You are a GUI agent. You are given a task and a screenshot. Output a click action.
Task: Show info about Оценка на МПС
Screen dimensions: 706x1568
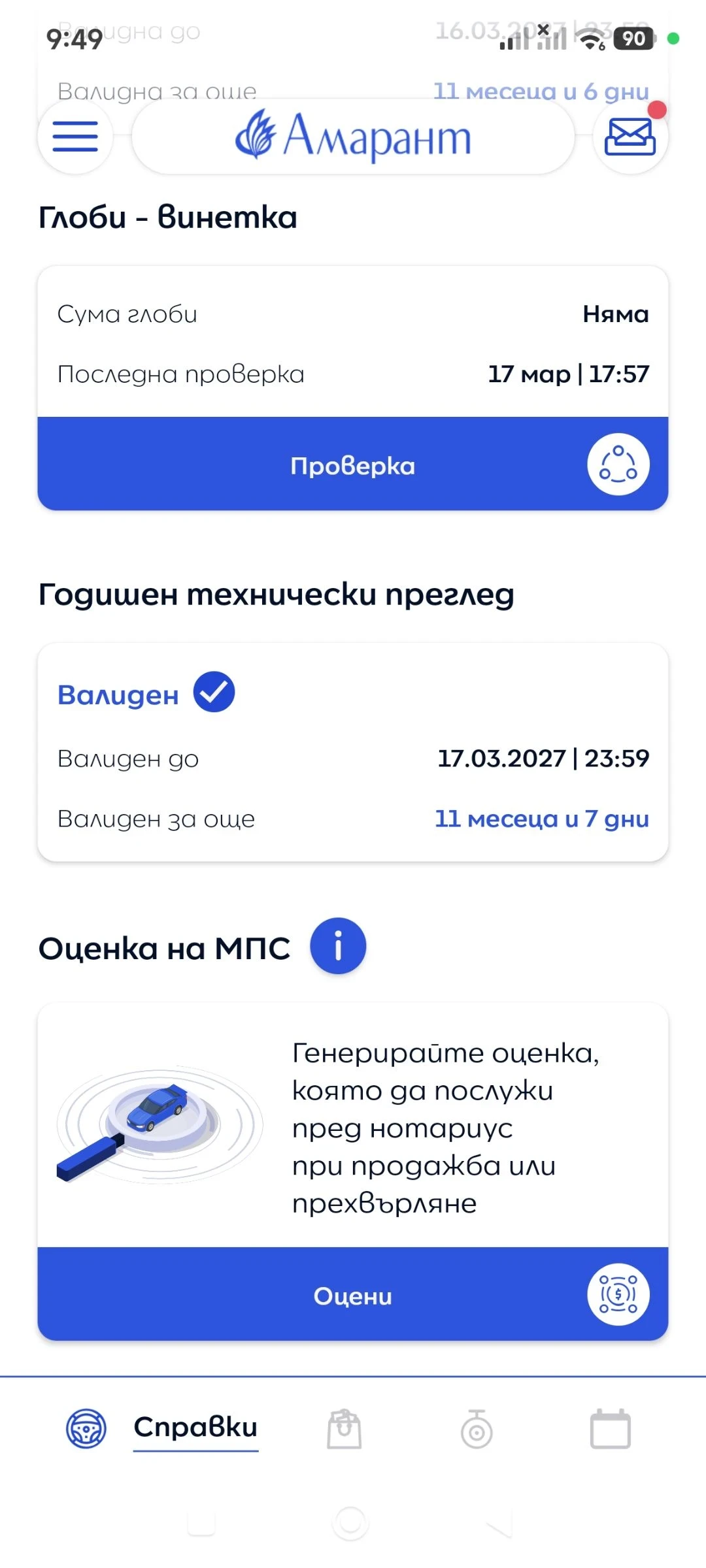tap(337, 946)
